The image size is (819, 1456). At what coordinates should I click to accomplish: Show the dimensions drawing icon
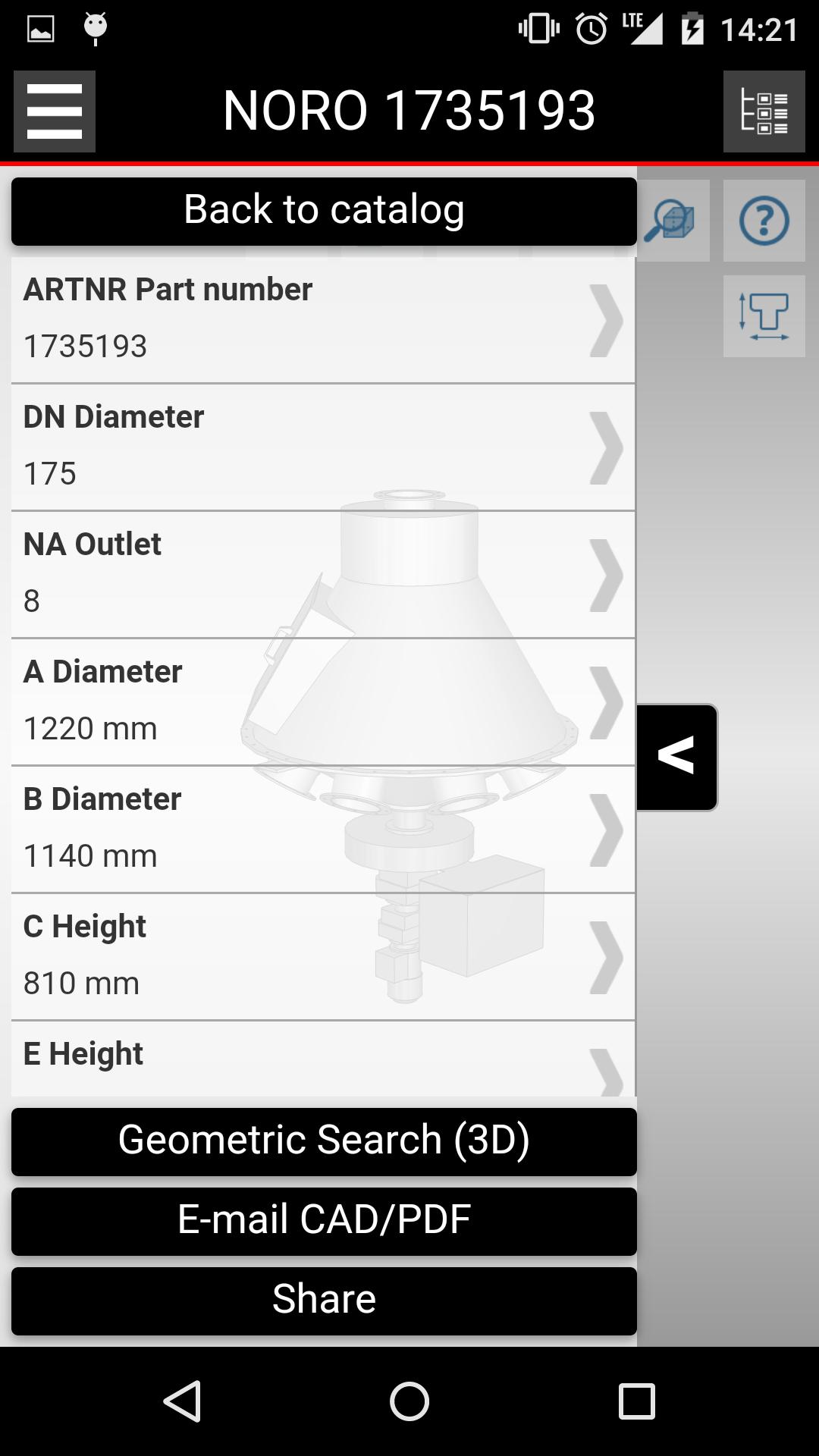[764, 315]
